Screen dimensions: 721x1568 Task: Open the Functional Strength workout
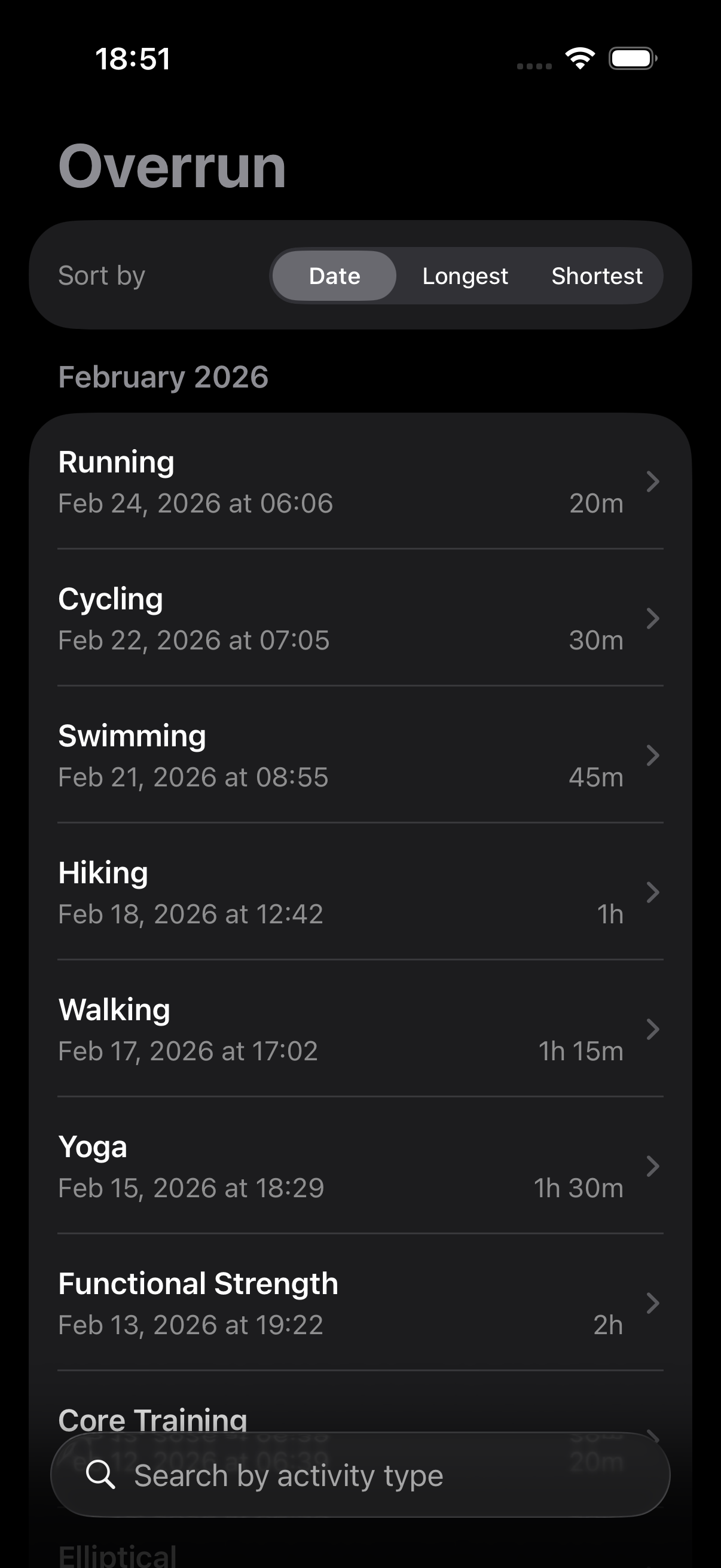359,1303
